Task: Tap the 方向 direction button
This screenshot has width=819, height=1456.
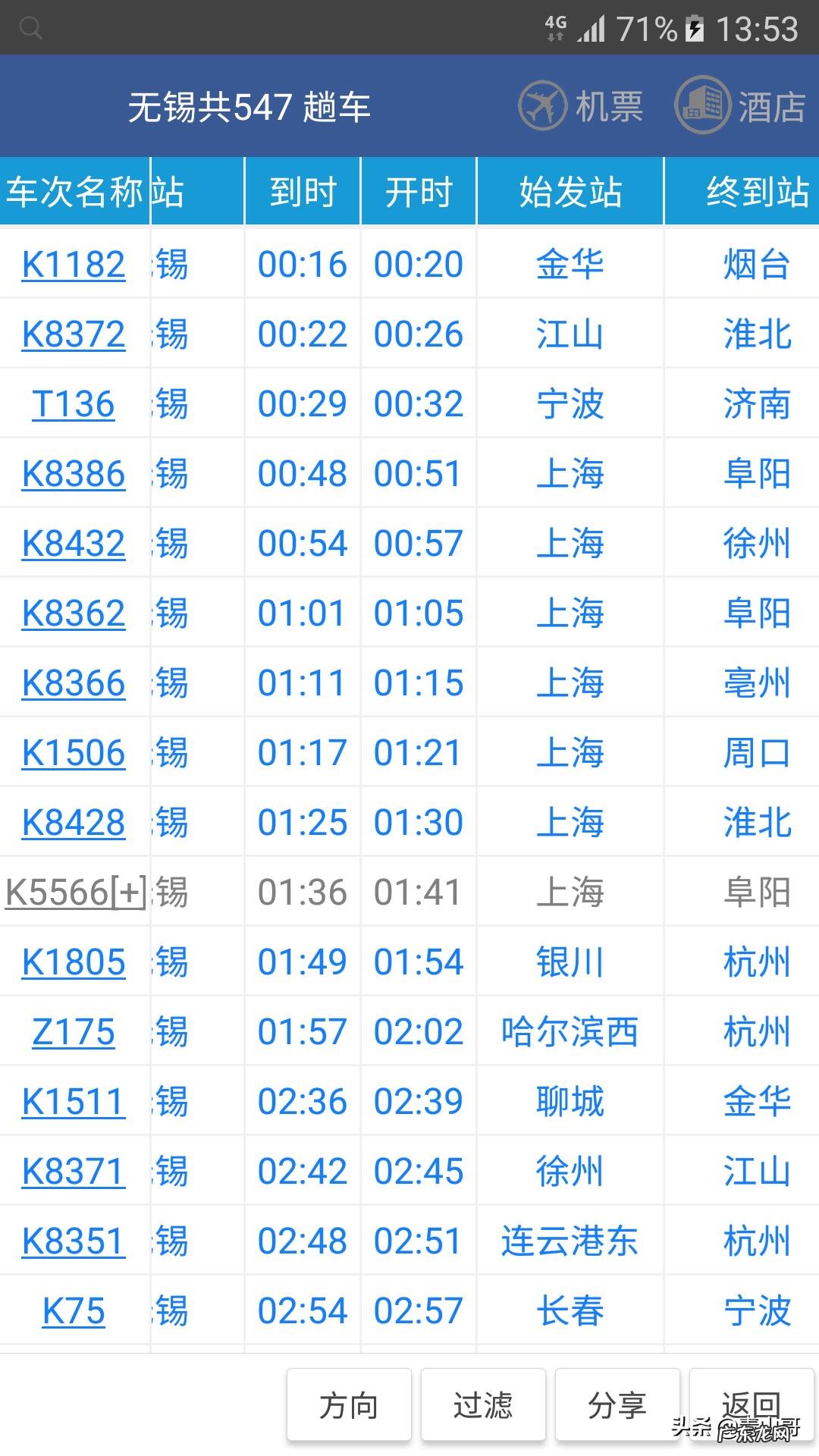Action: click(348, 1404)
